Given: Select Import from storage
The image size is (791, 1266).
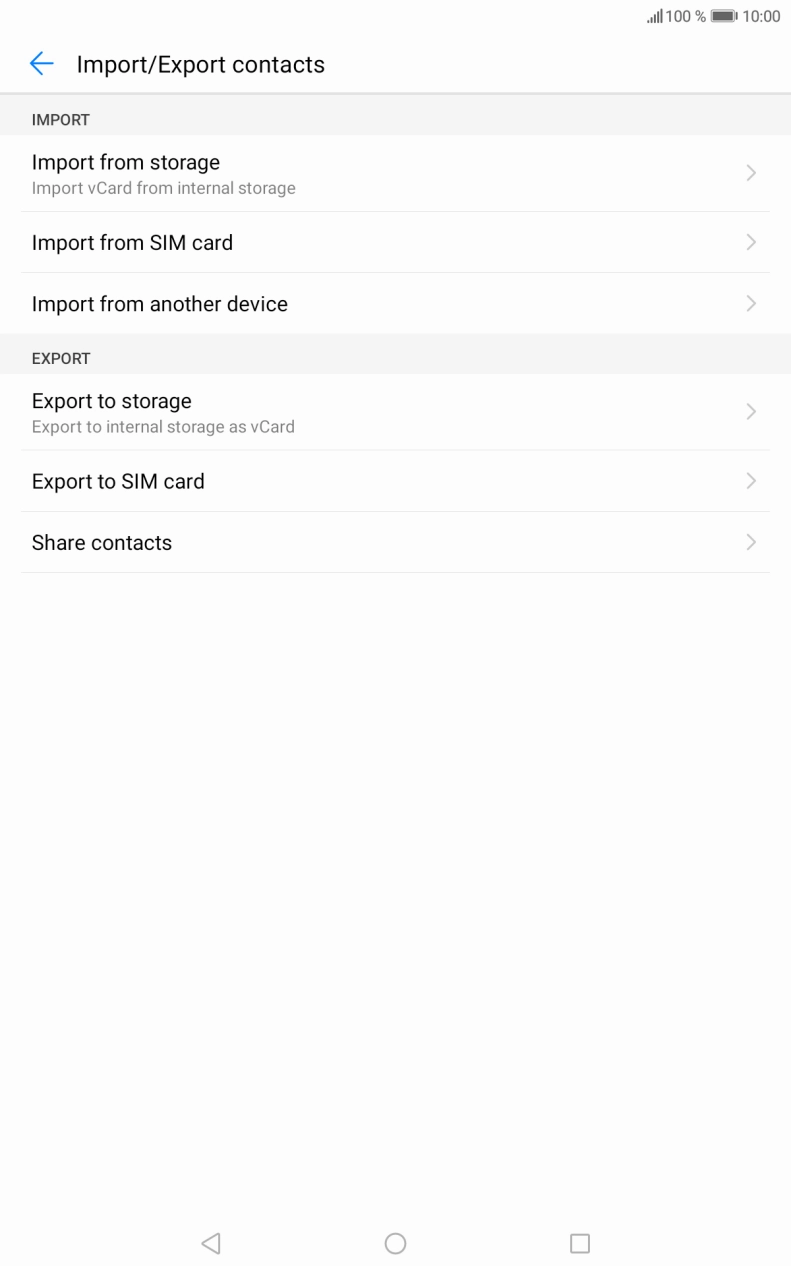Looking at the screenshot, I should pos(300,172).
